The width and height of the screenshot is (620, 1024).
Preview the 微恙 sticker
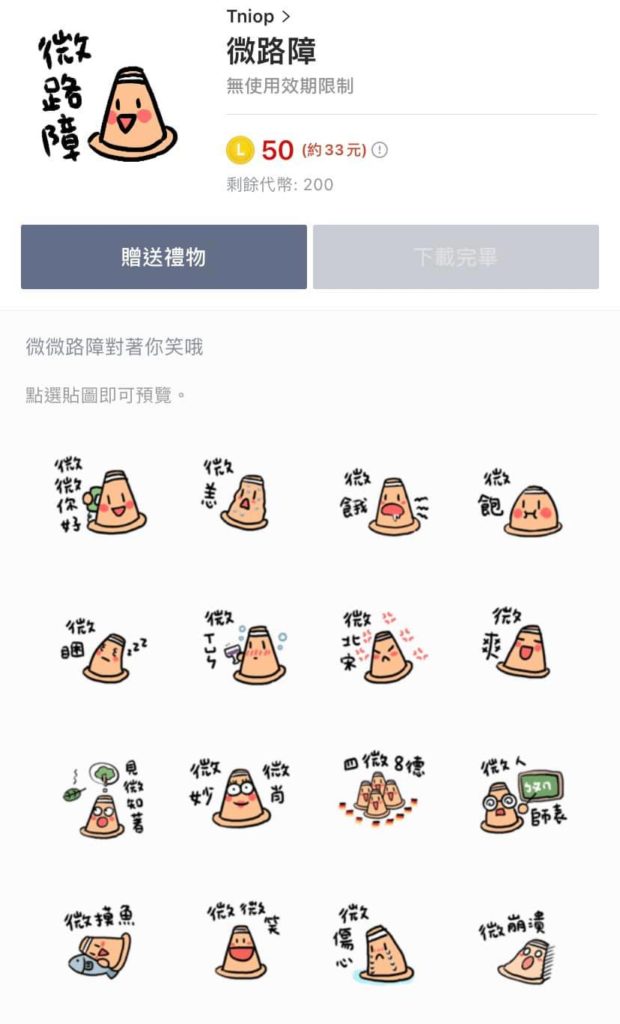[238, 496]
